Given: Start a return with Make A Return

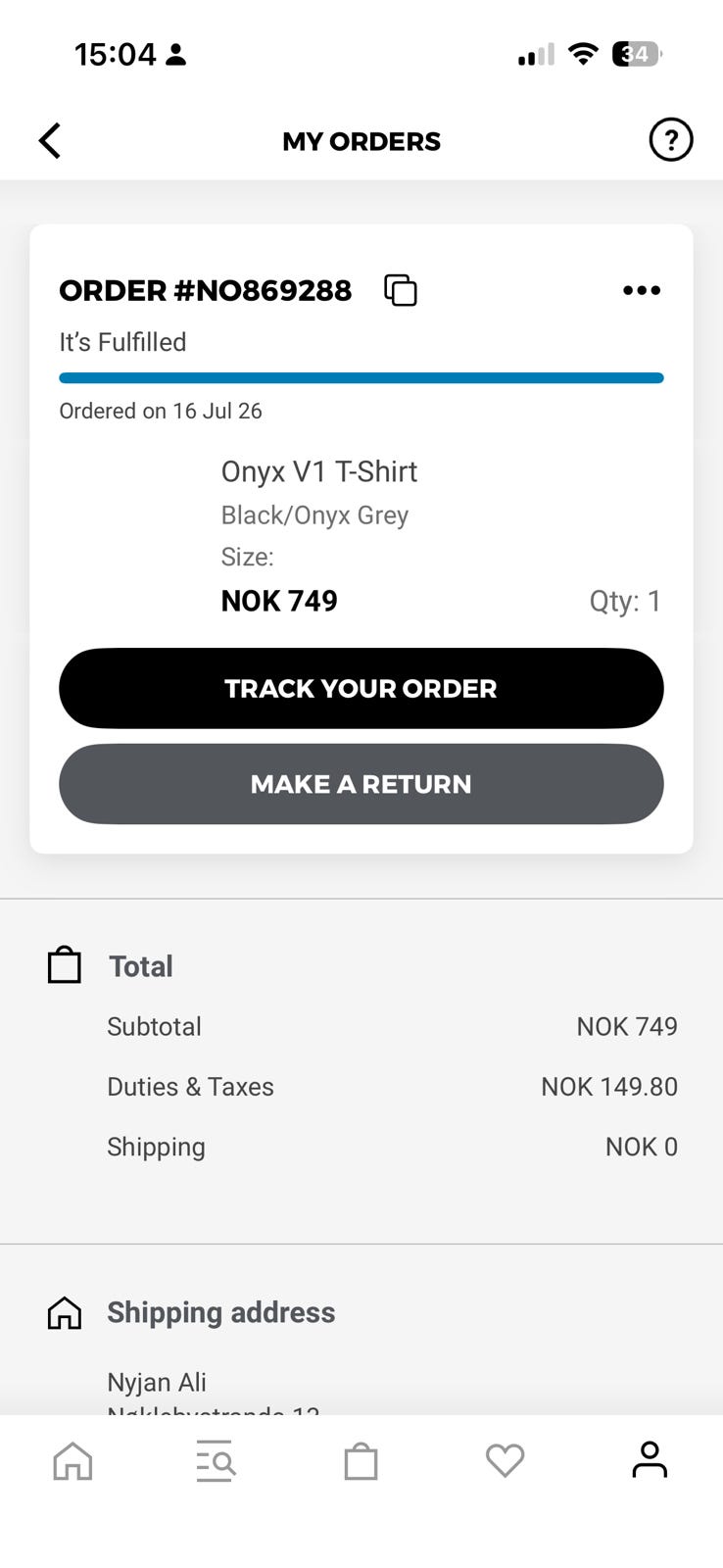Looking at the screenshot, I should click(361, 784).
